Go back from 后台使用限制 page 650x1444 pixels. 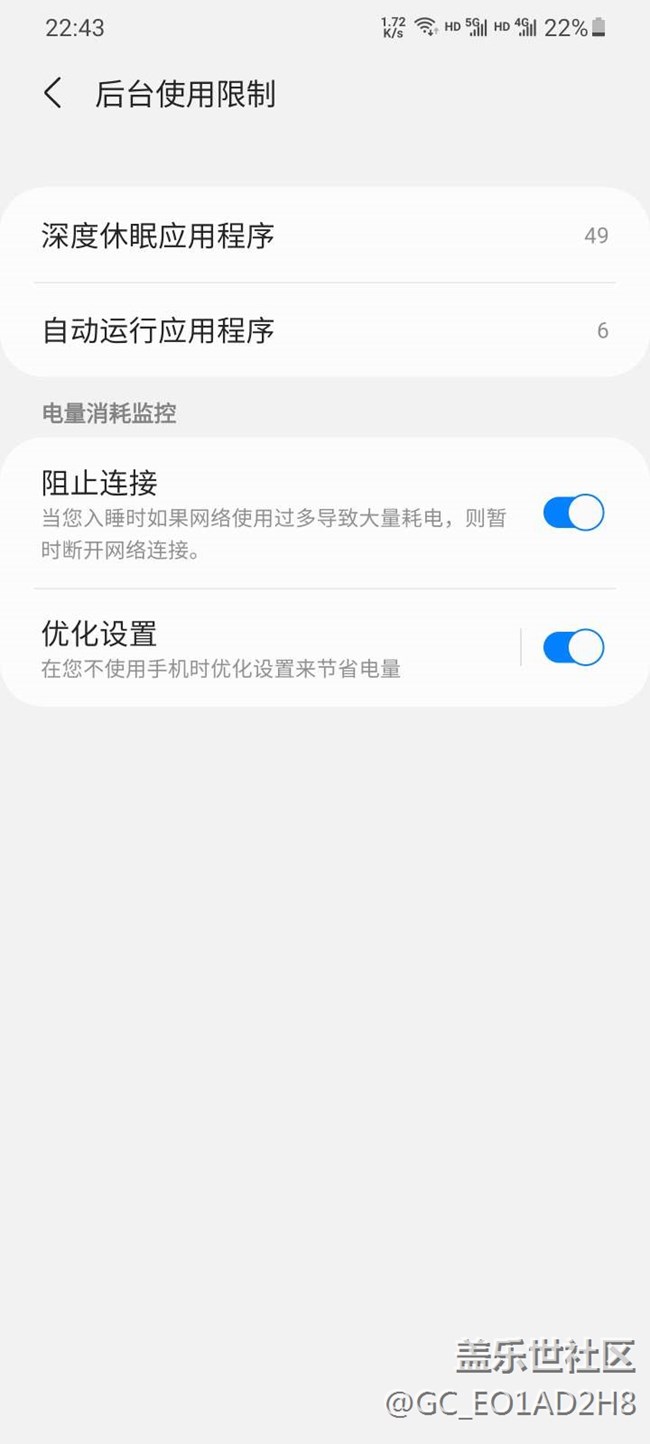53,94
